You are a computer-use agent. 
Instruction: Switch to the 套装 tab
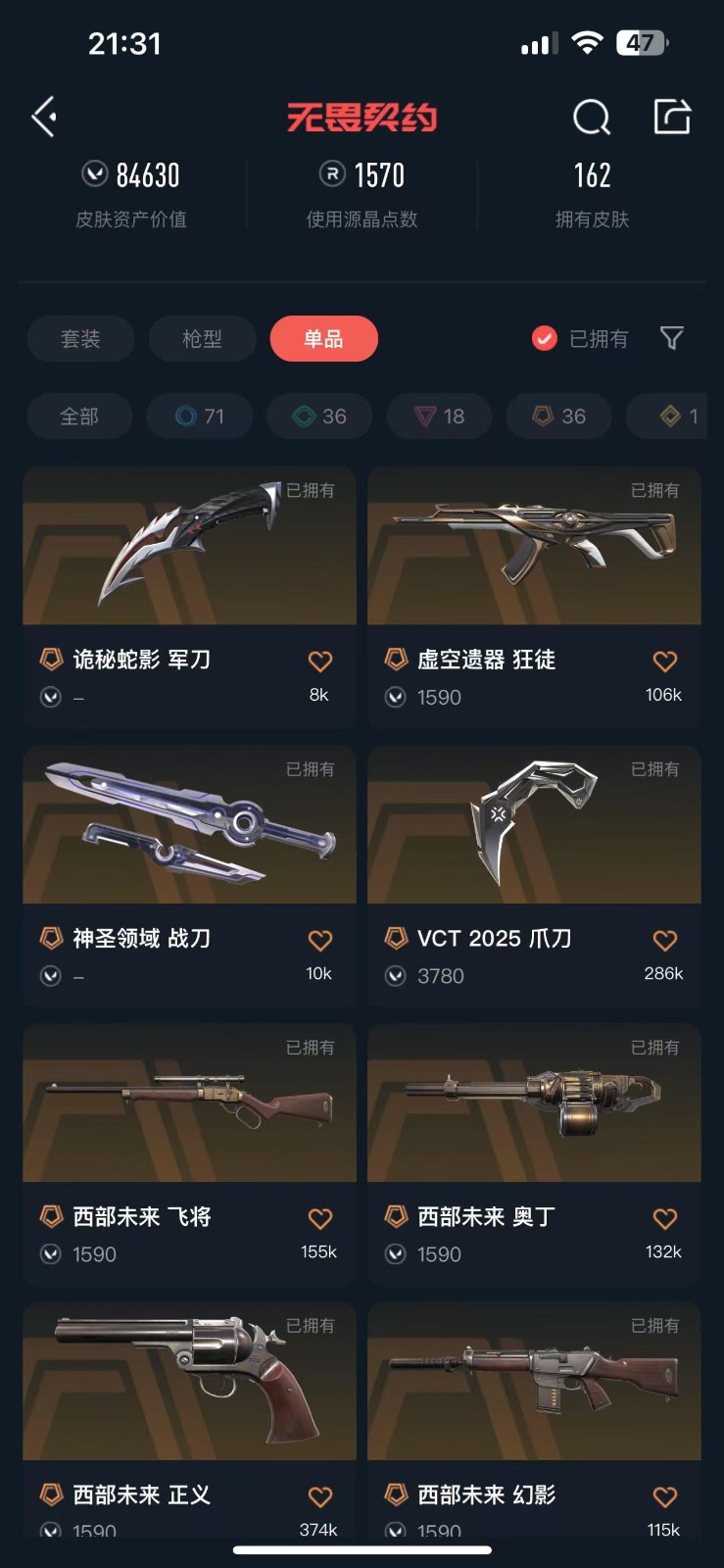tap(80, 339)
